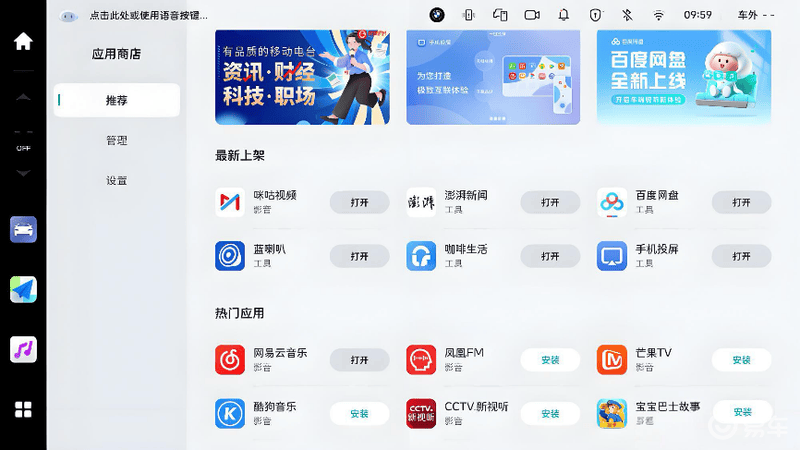Switch to the 管理 tab
The height and width of the screenshot is (450, 800).
[x=117, y=141]
